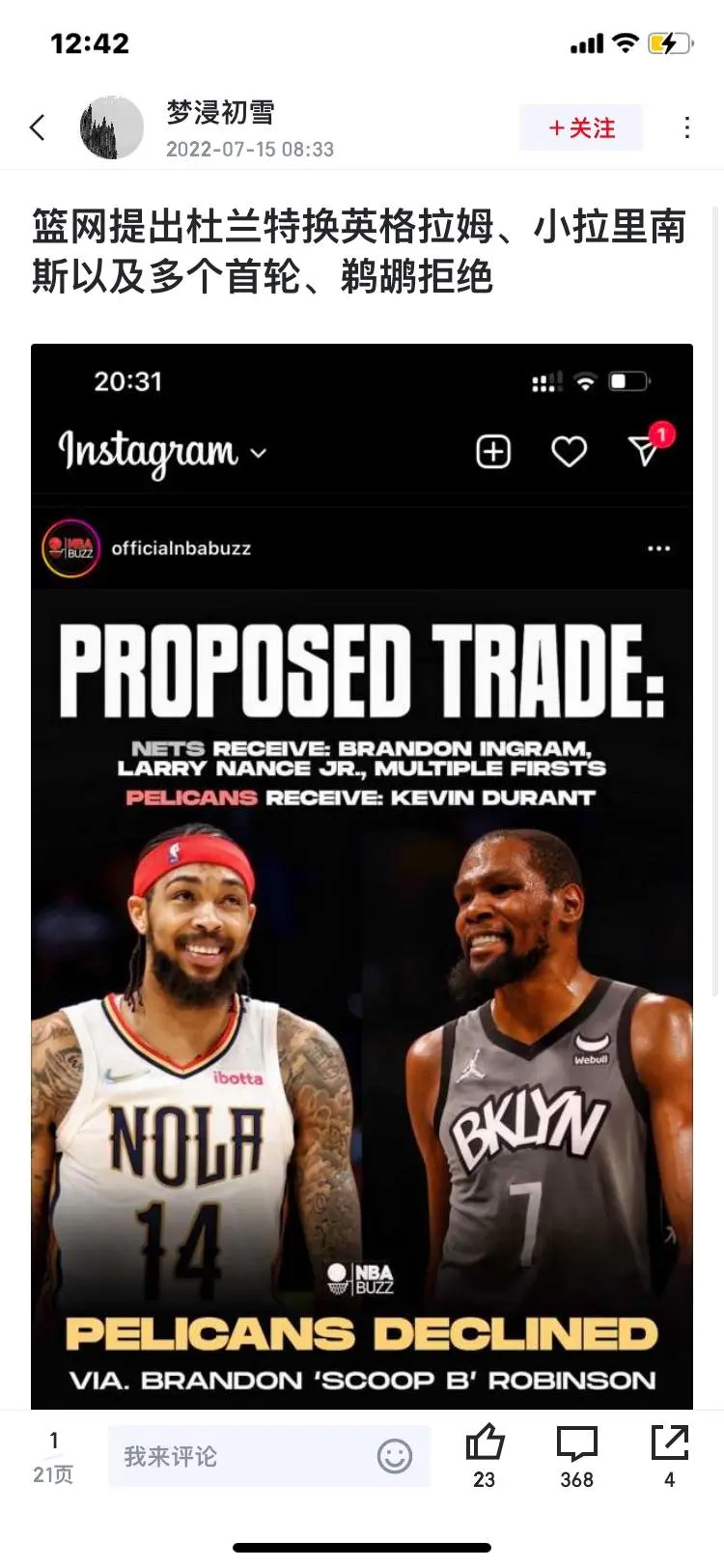This screenshot has height=1568, width=724.
Task: Go back using the top-left arrow
Action: tap(39, 127)
